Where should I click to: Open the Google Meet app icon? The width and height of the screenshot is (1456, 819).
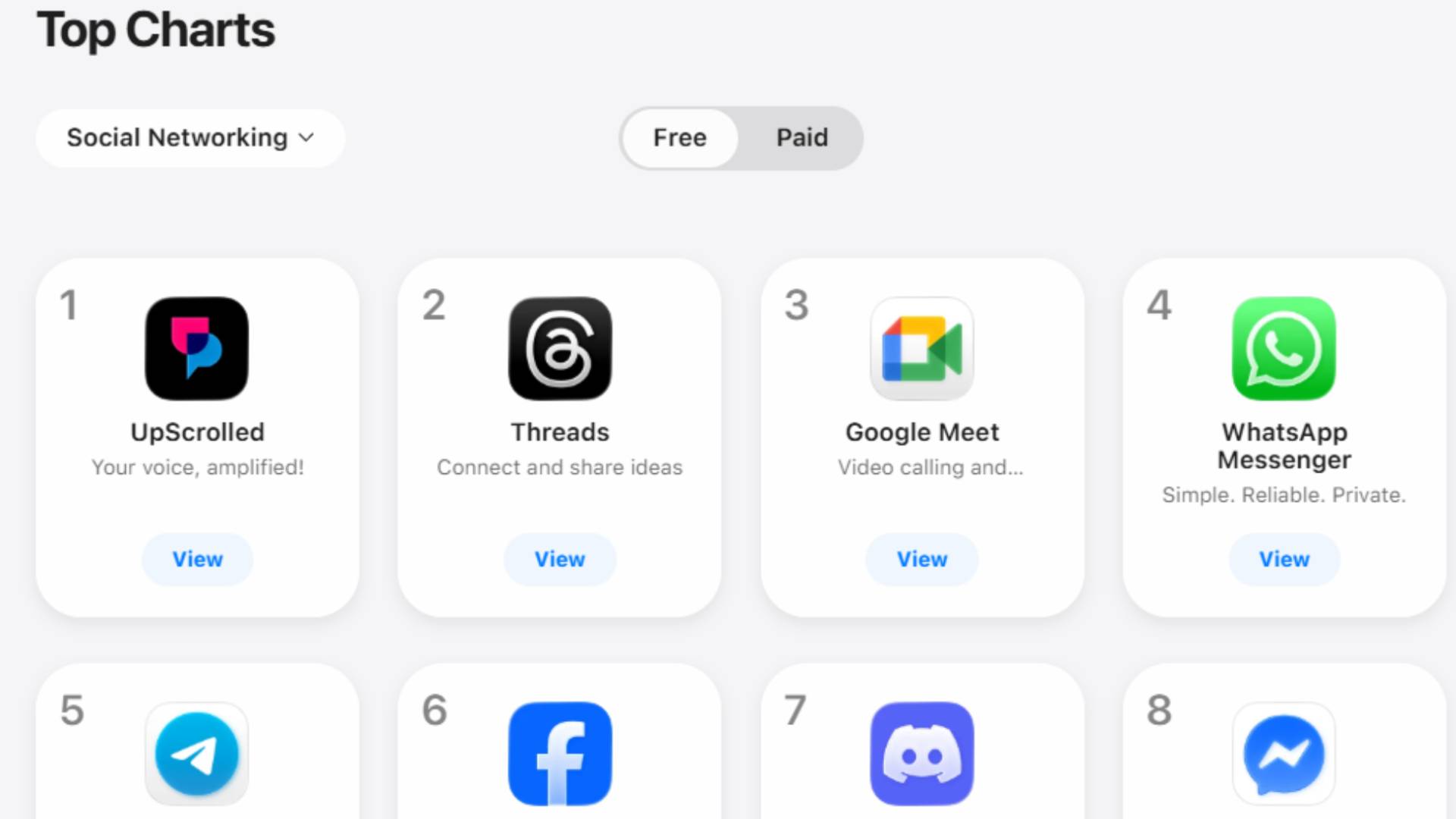922,349
